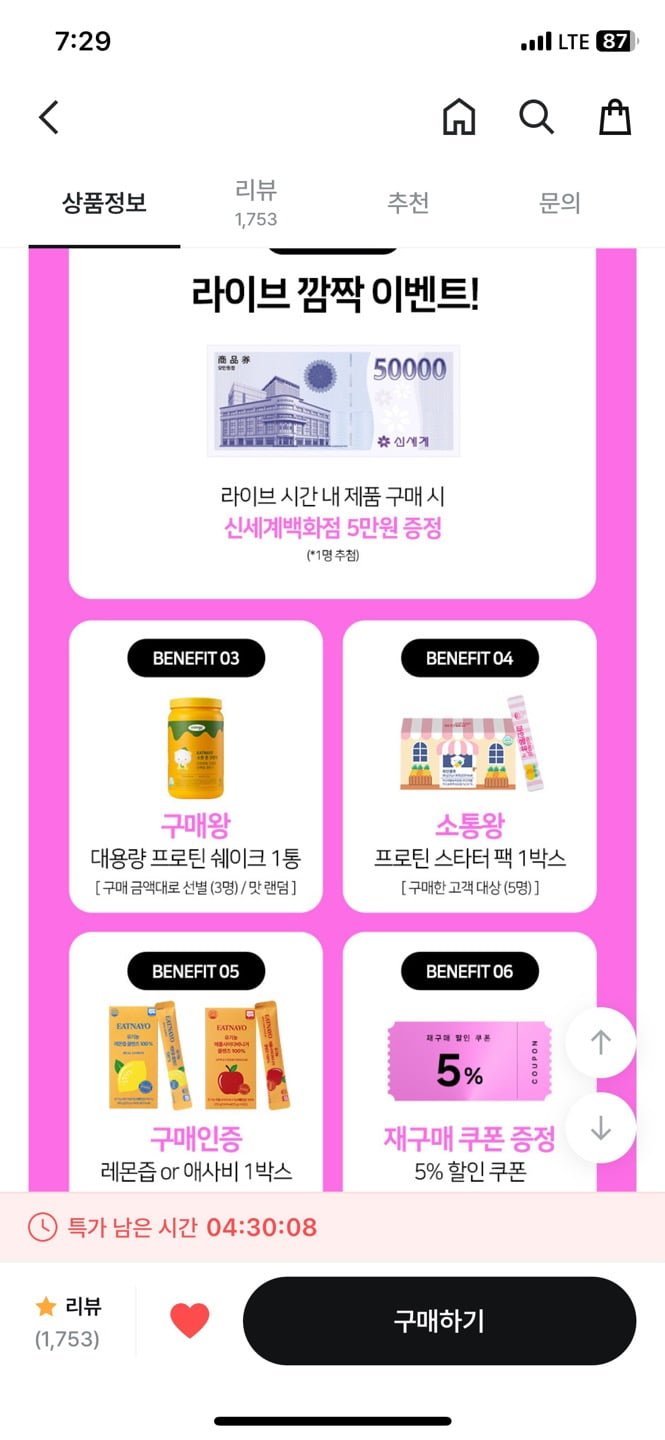Switch to the 상품정보 tab
This screenshot has width=665, height=1440.
(x=104, y=203)
